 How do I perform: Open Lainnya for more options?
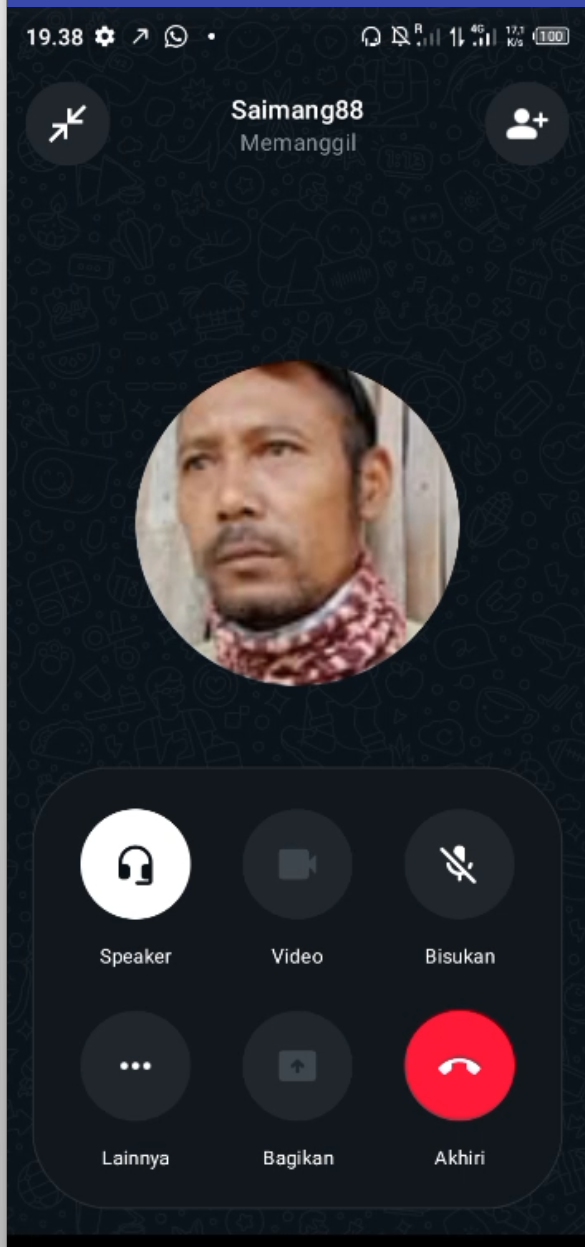[x=135, y=1066]
